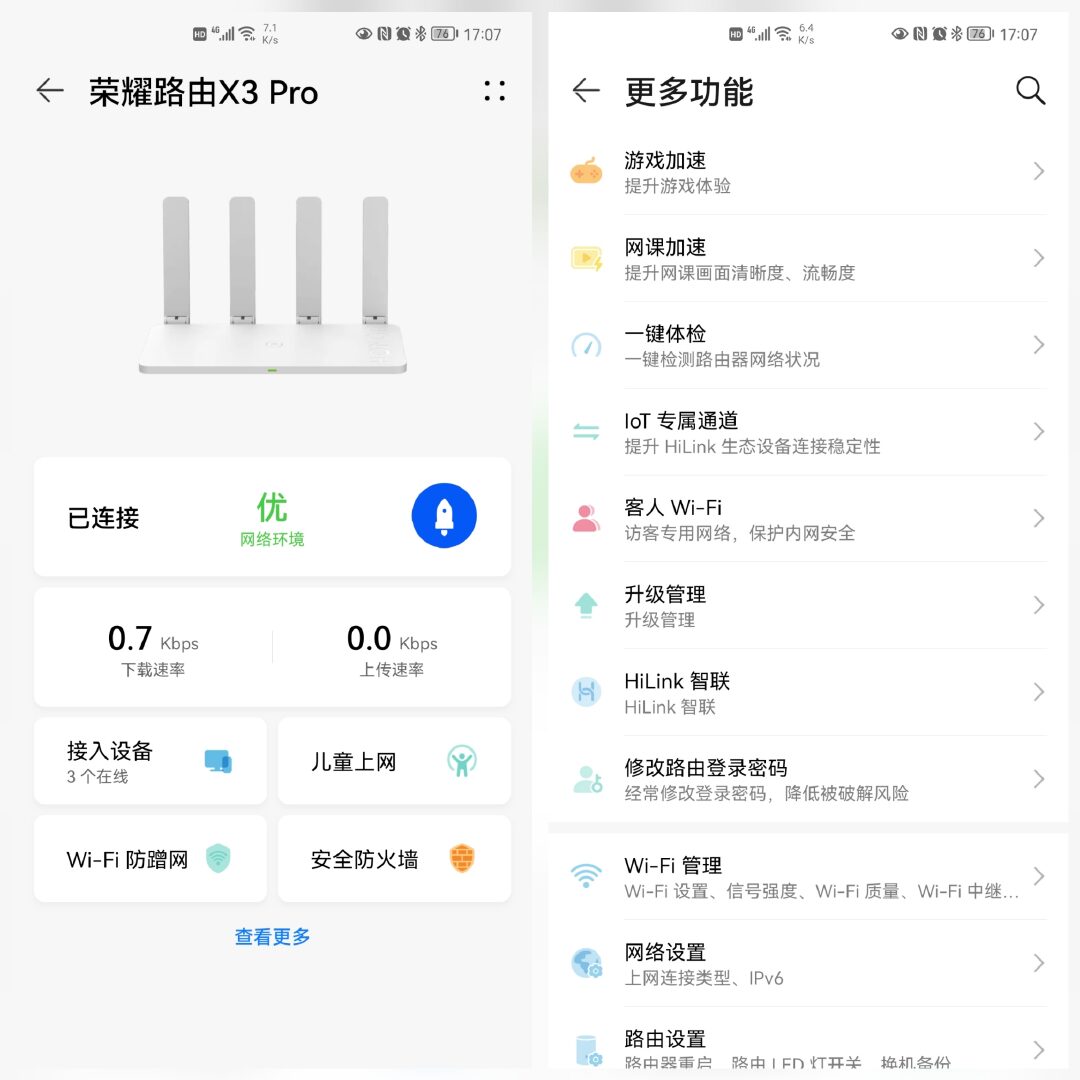Tap the blue rocket boost button
Screen dimensions: 1080x1080
(444, 516)
